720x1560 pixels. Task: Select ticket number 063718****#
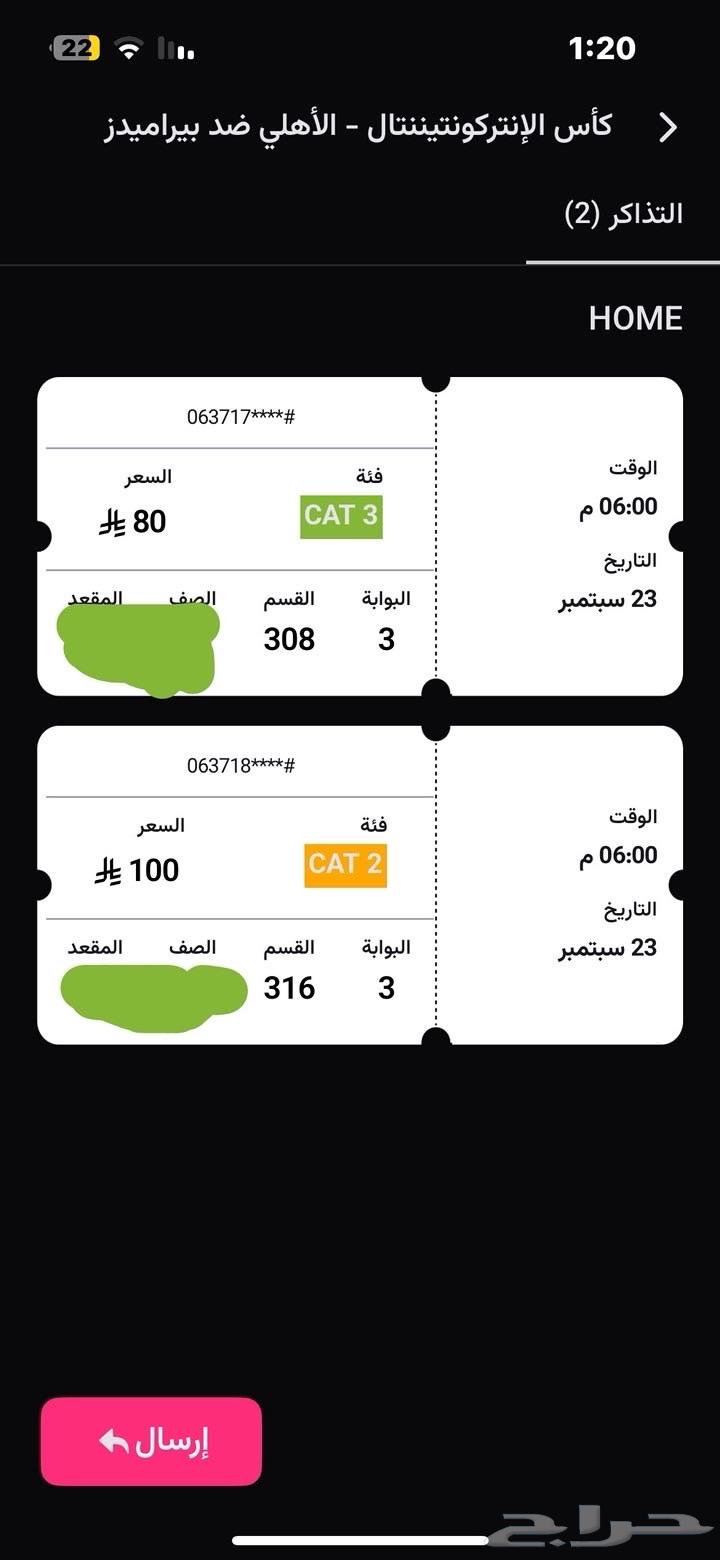pos(240,765)
